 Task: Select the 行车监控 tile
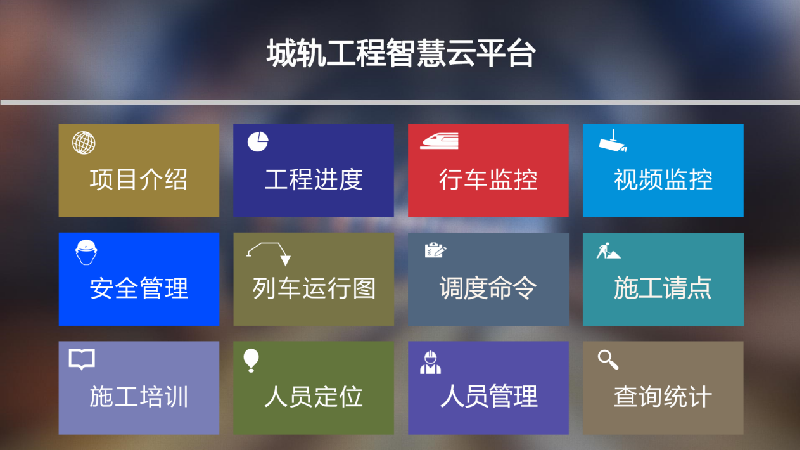pyautogui.click(x=488, y=171)
